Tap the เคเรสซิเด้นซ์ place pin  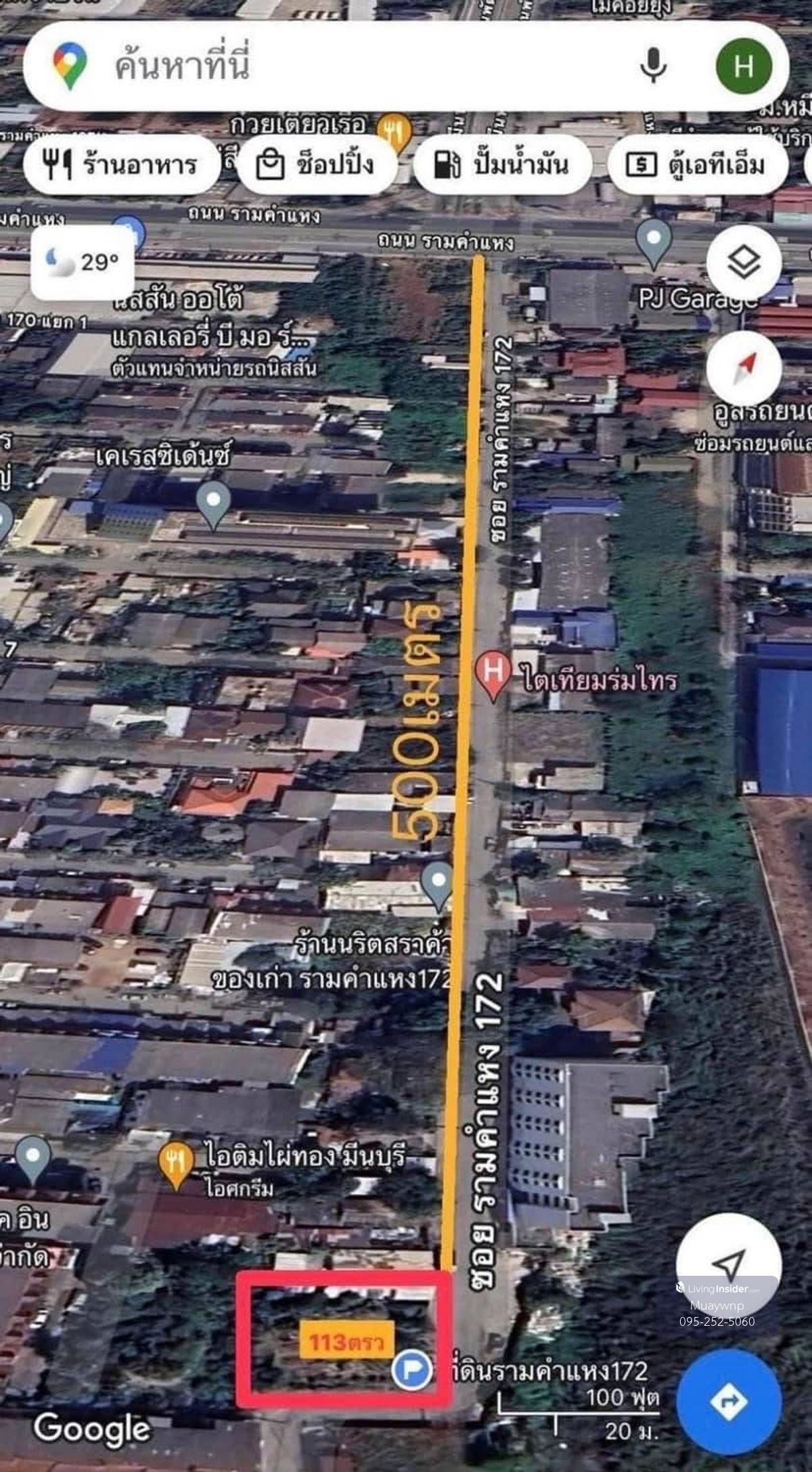tap(213, 502)
